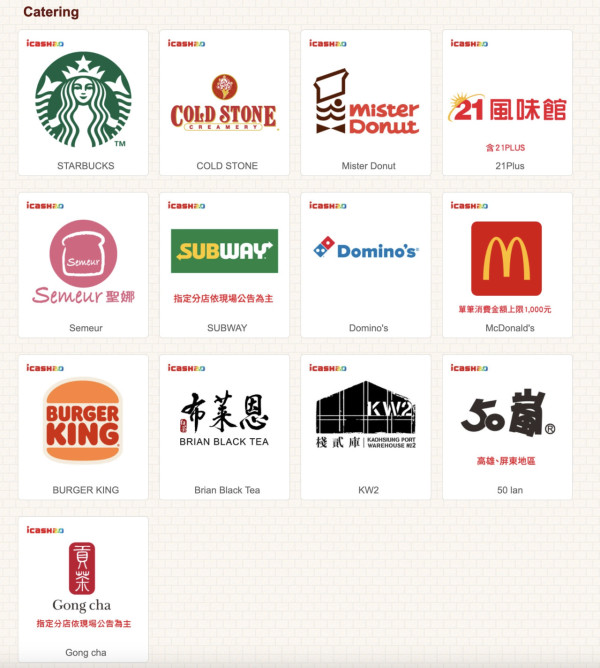Select the COLD STONE card

[x=225, y=102]
